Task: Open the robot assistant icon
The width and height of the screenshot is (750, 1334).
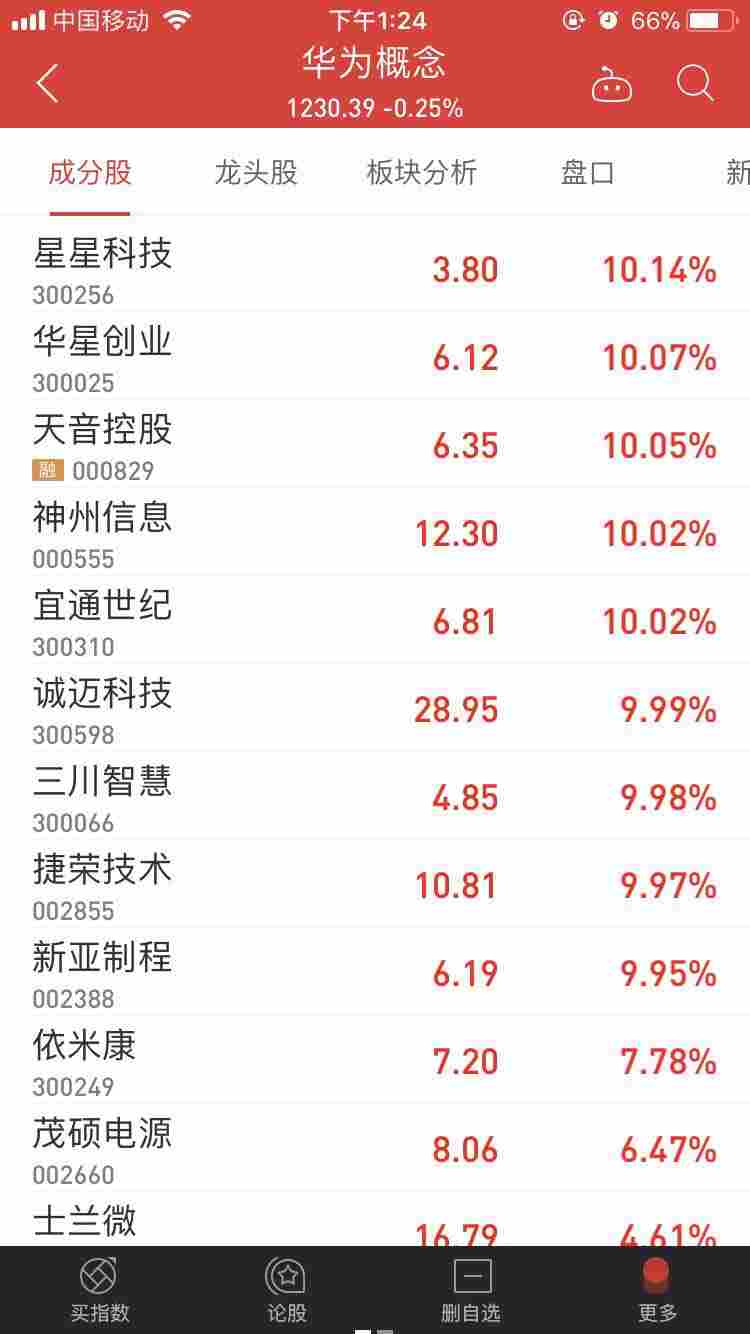Action: 612,84
